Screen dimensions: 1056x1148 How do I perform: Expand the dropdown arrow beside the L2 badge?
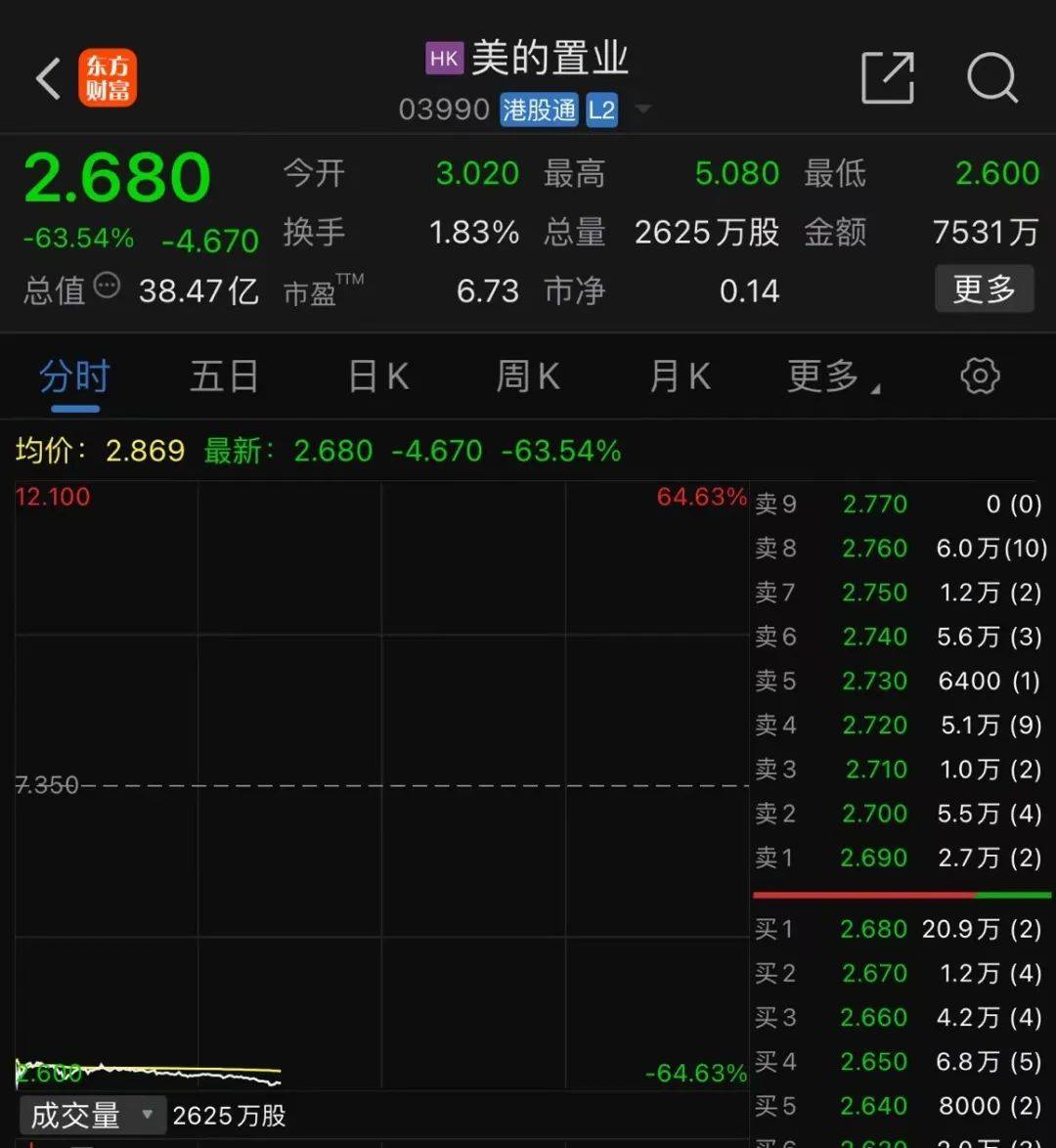tap(643, 110)
